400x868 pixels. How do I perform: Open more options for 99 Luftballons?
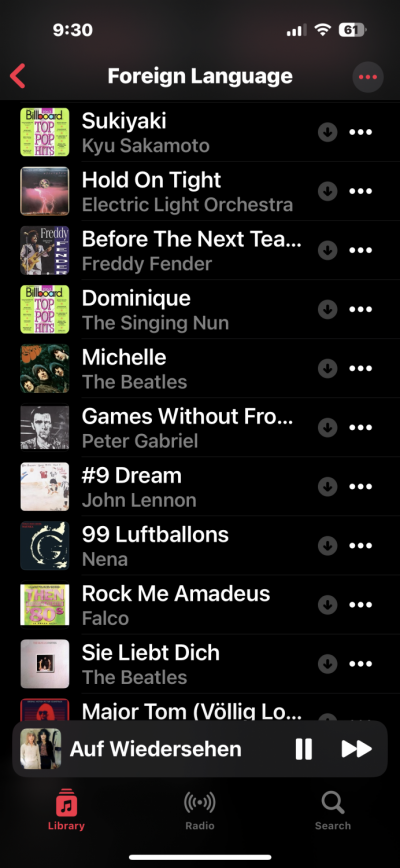[x=361, y=546]
